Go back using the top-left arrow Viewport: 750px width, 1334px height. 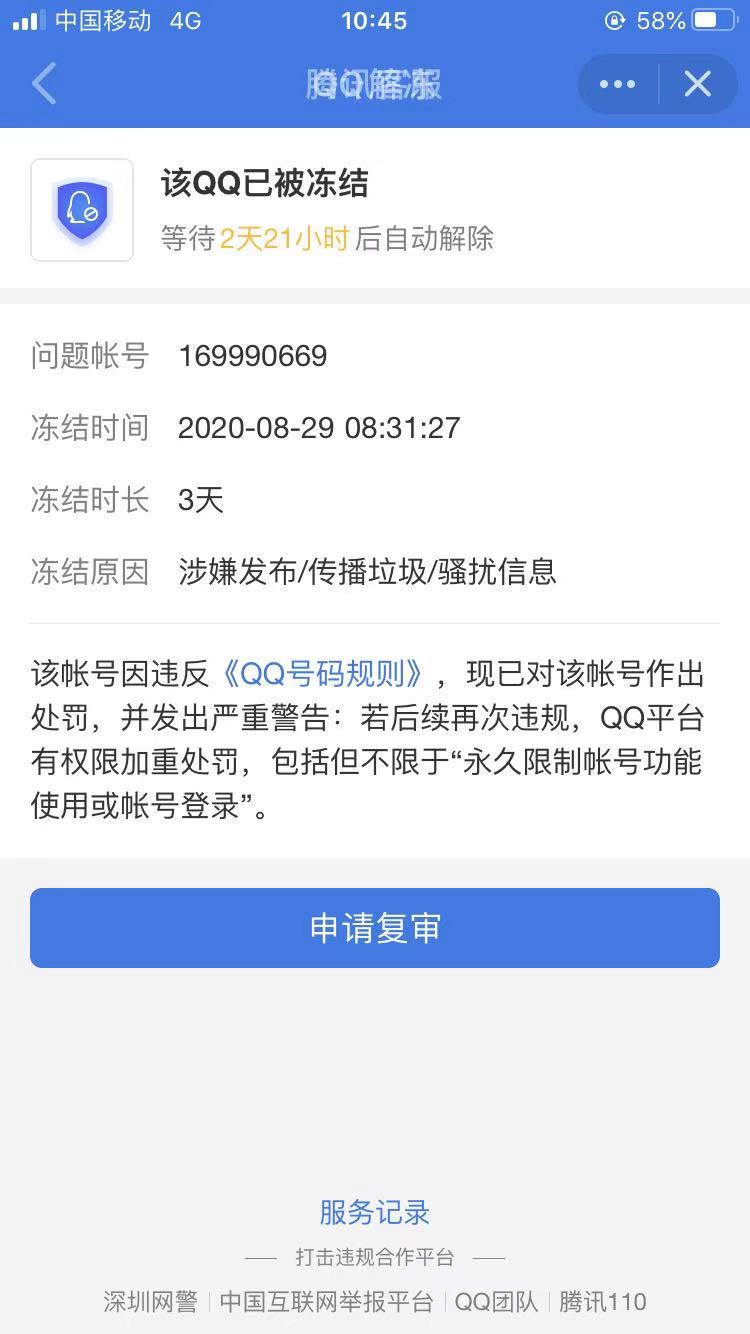click(x=44, y=84)
